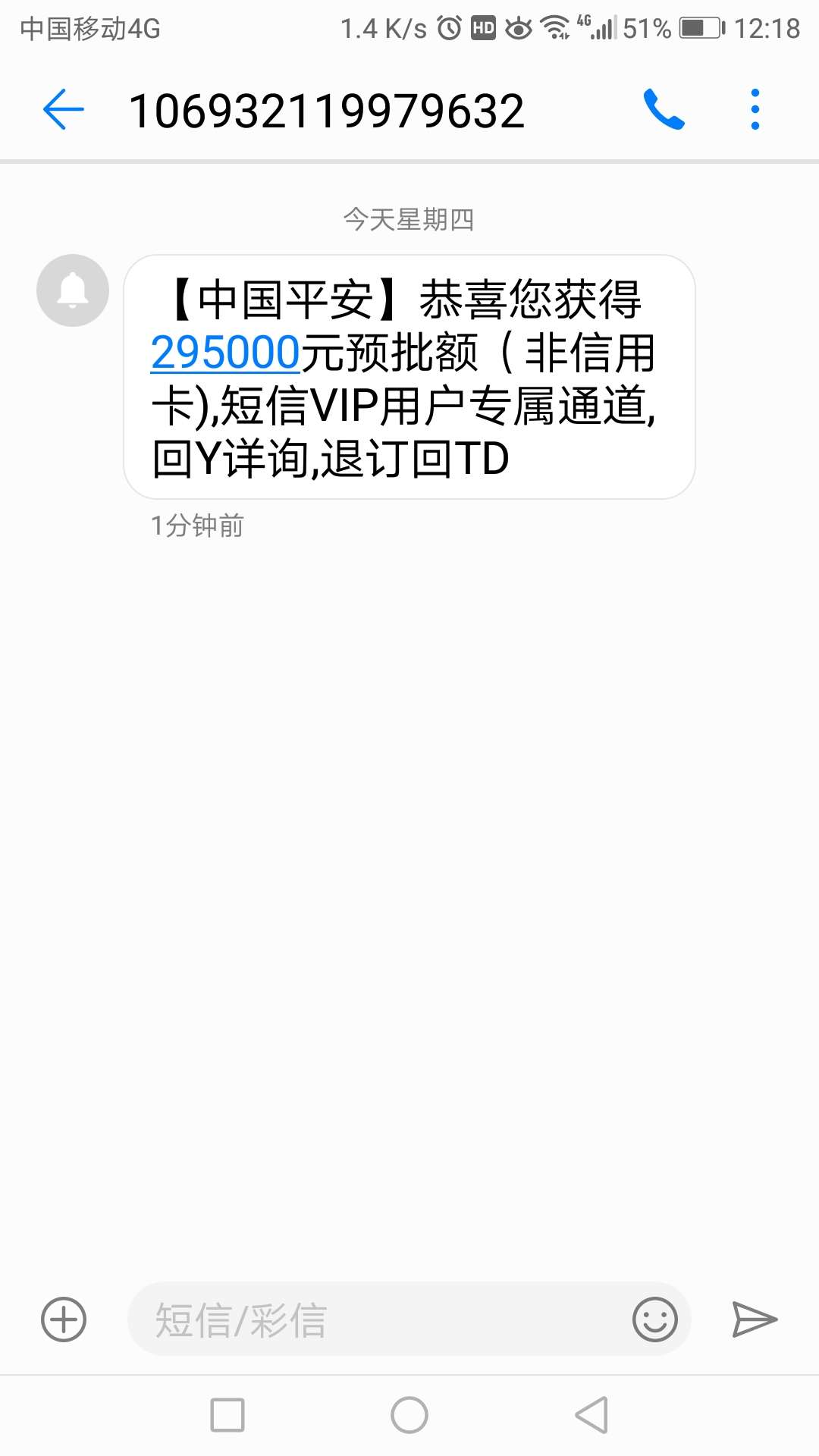Tap the underlined 295000 link in the message
Screen dimensions: 819x1456
226,353
